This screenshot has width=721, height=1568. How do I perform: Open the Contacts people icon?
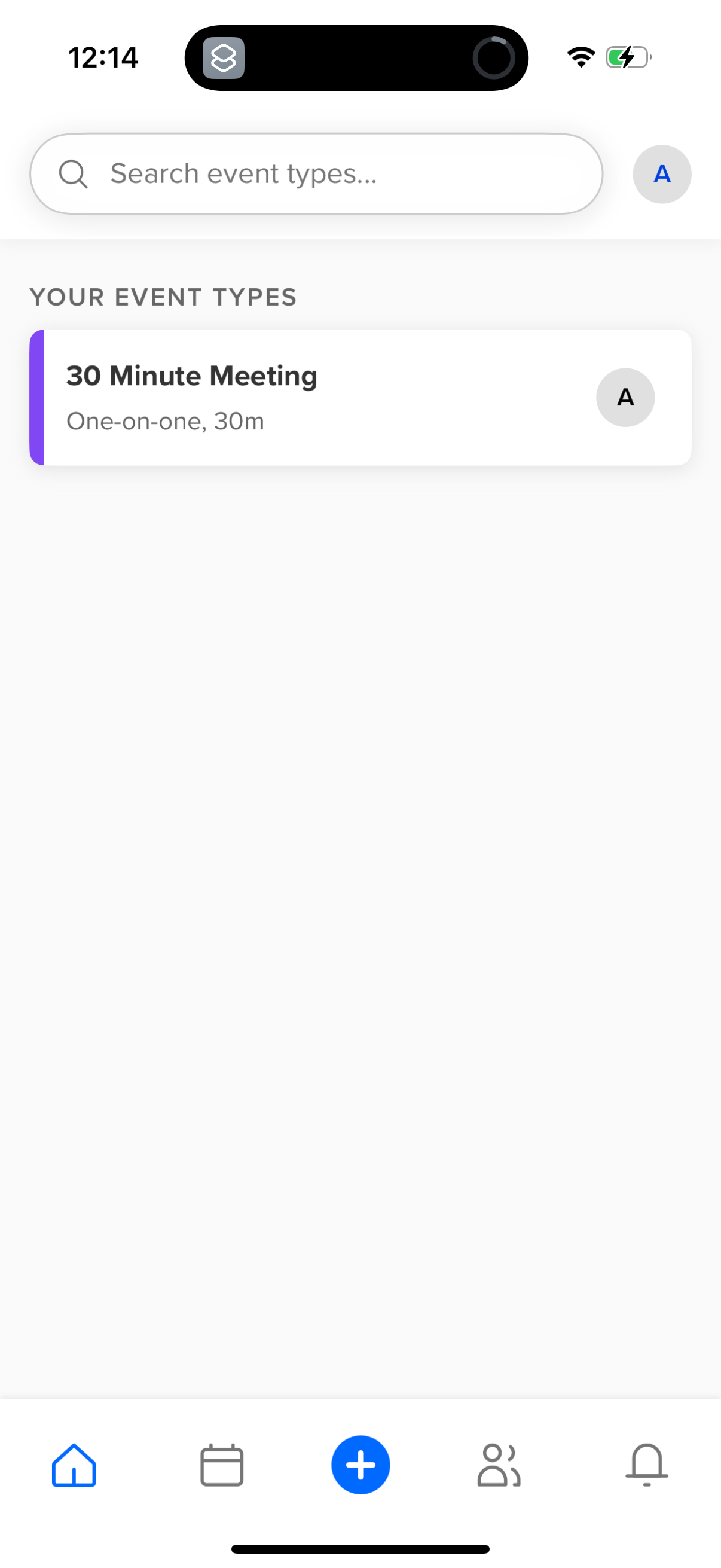point(499,1465)
